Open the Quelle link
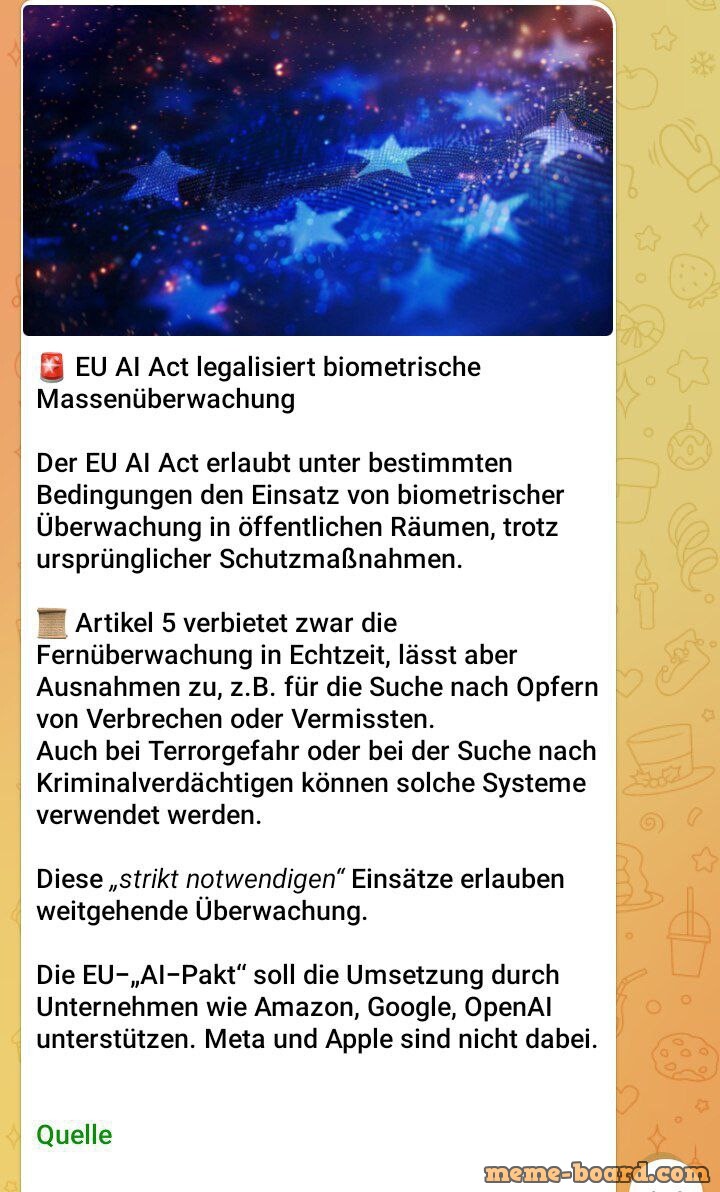This screenshot has height=1192, width=720. (x=74, y=1134)
